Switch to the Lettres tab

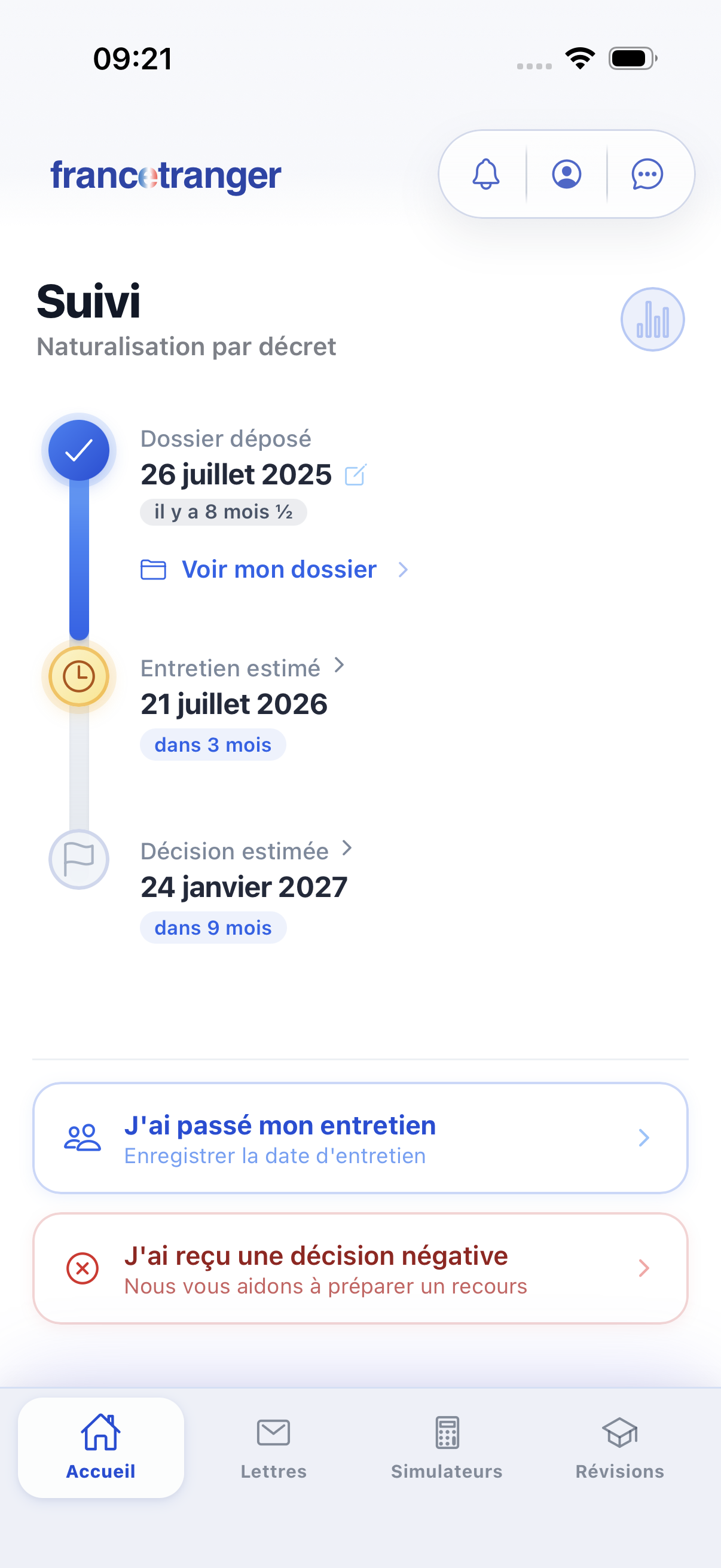pyautogui.click(x=273, y=1455)
